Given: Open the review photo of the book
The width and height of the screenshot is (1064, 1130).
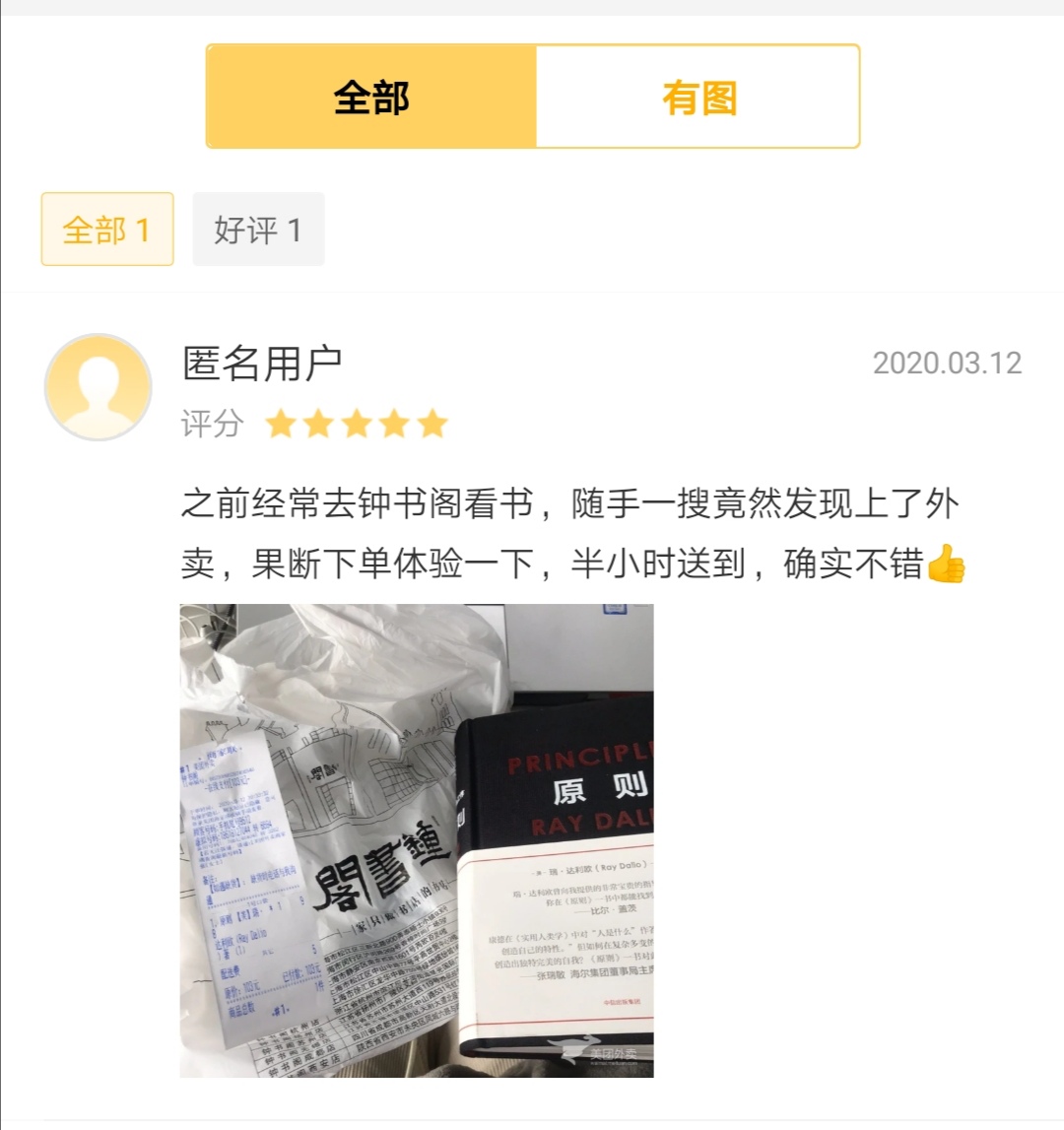Looking at the screenshot, I should click(x=417, y=839).
